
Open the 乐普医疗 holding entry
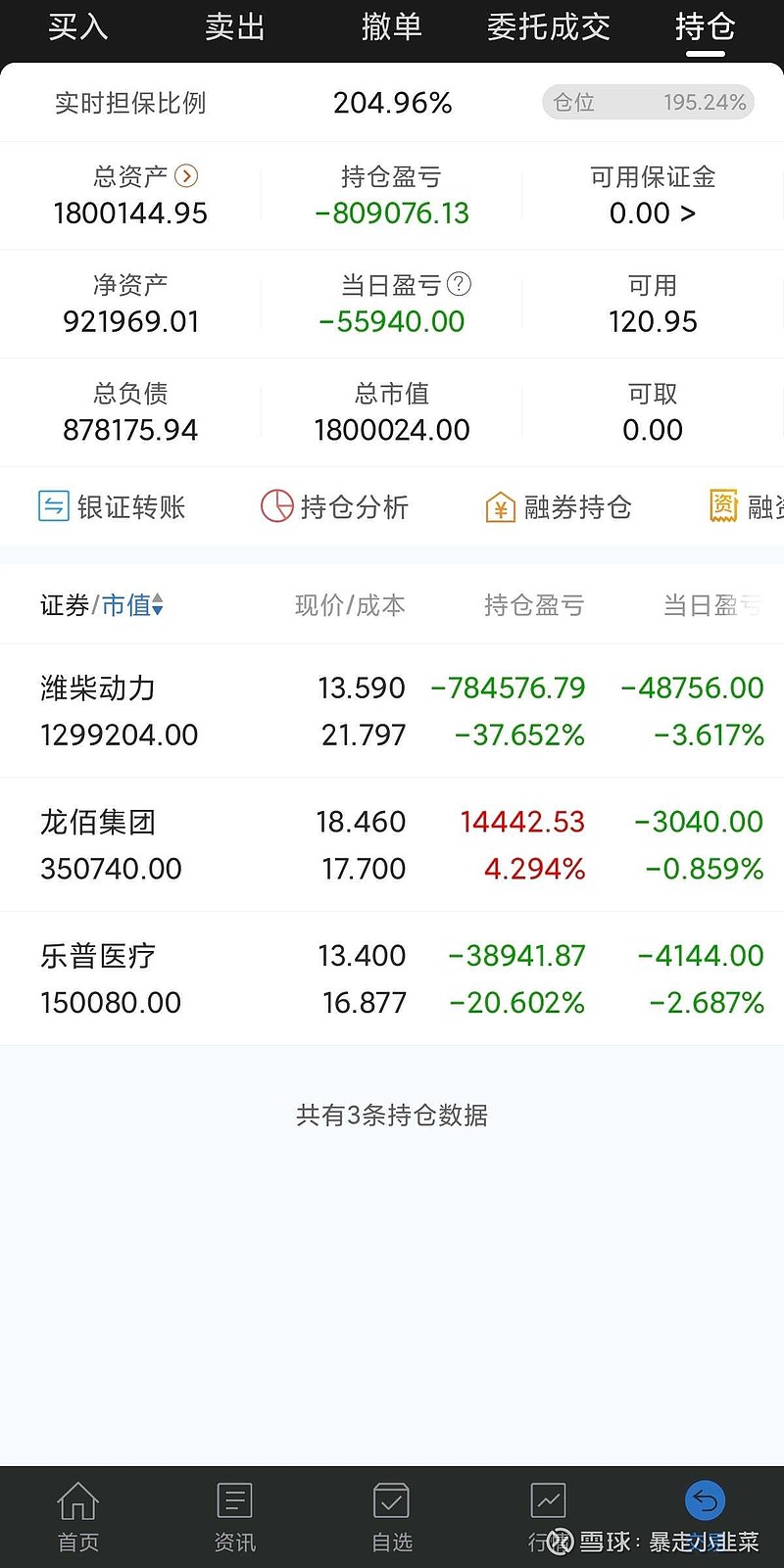(392, 978)
